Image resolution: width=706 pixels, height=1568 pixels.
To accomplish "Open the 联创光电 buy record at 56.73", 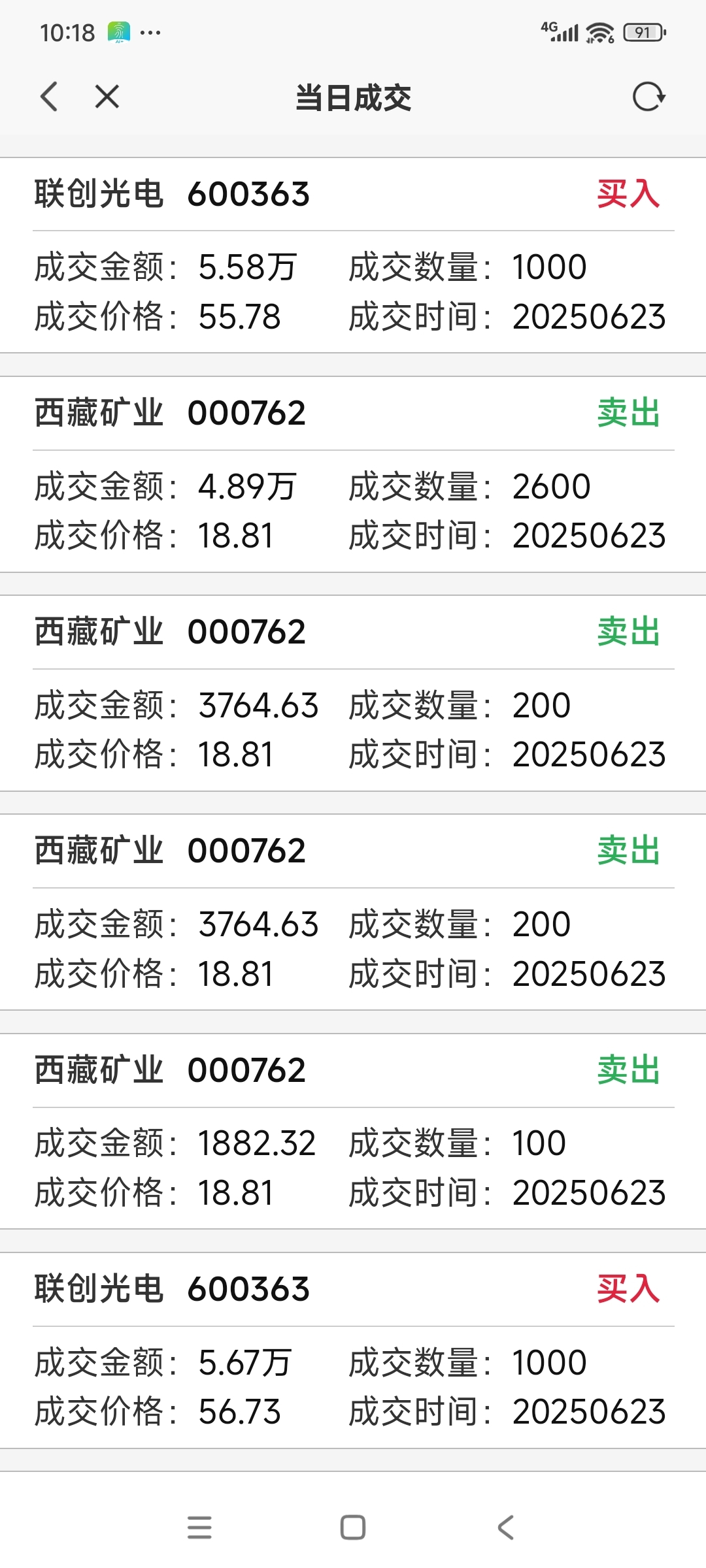I will (x=353, y=1350).
